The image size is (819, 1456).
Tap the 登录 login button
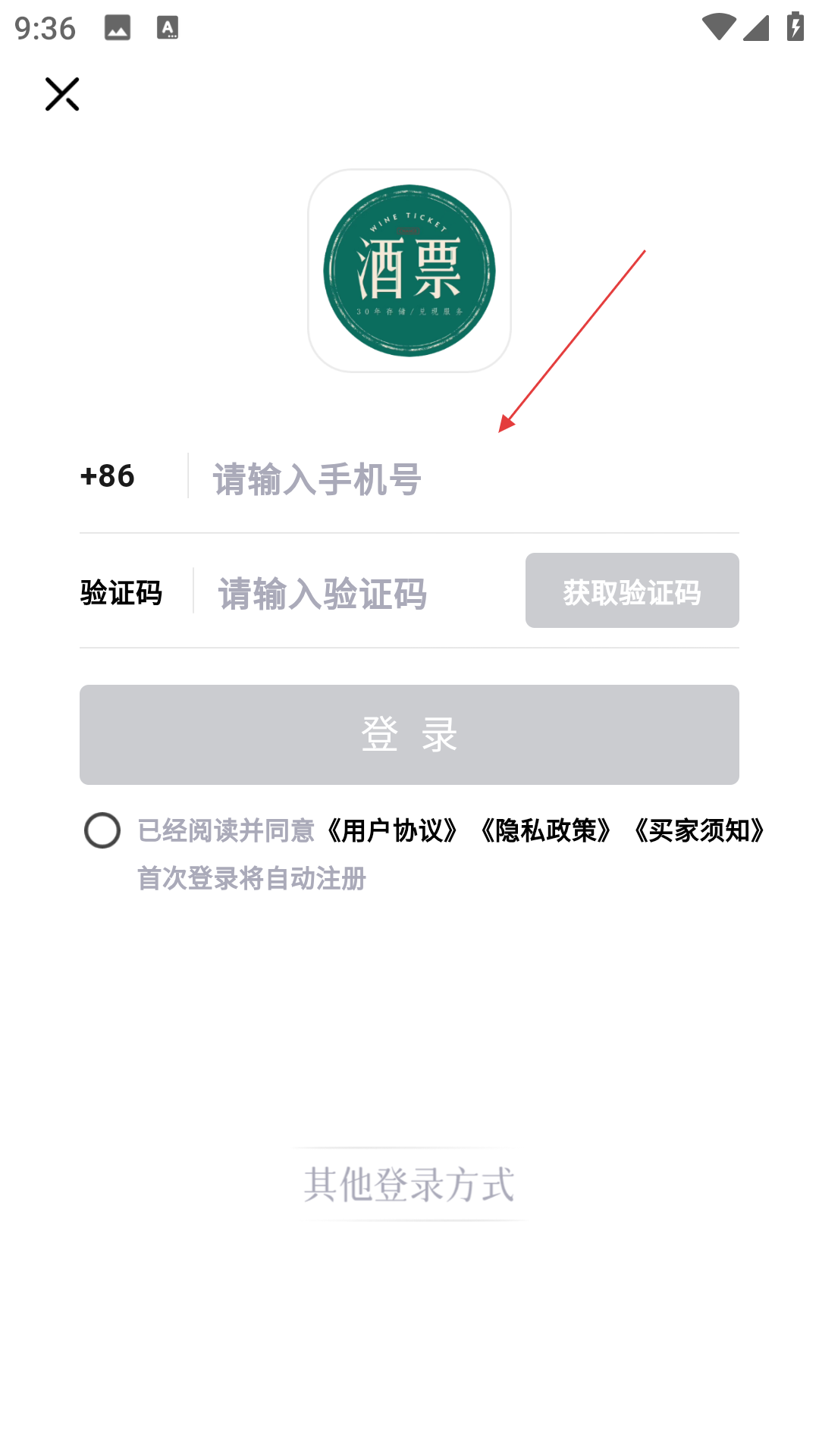click(x=409, y=734)
